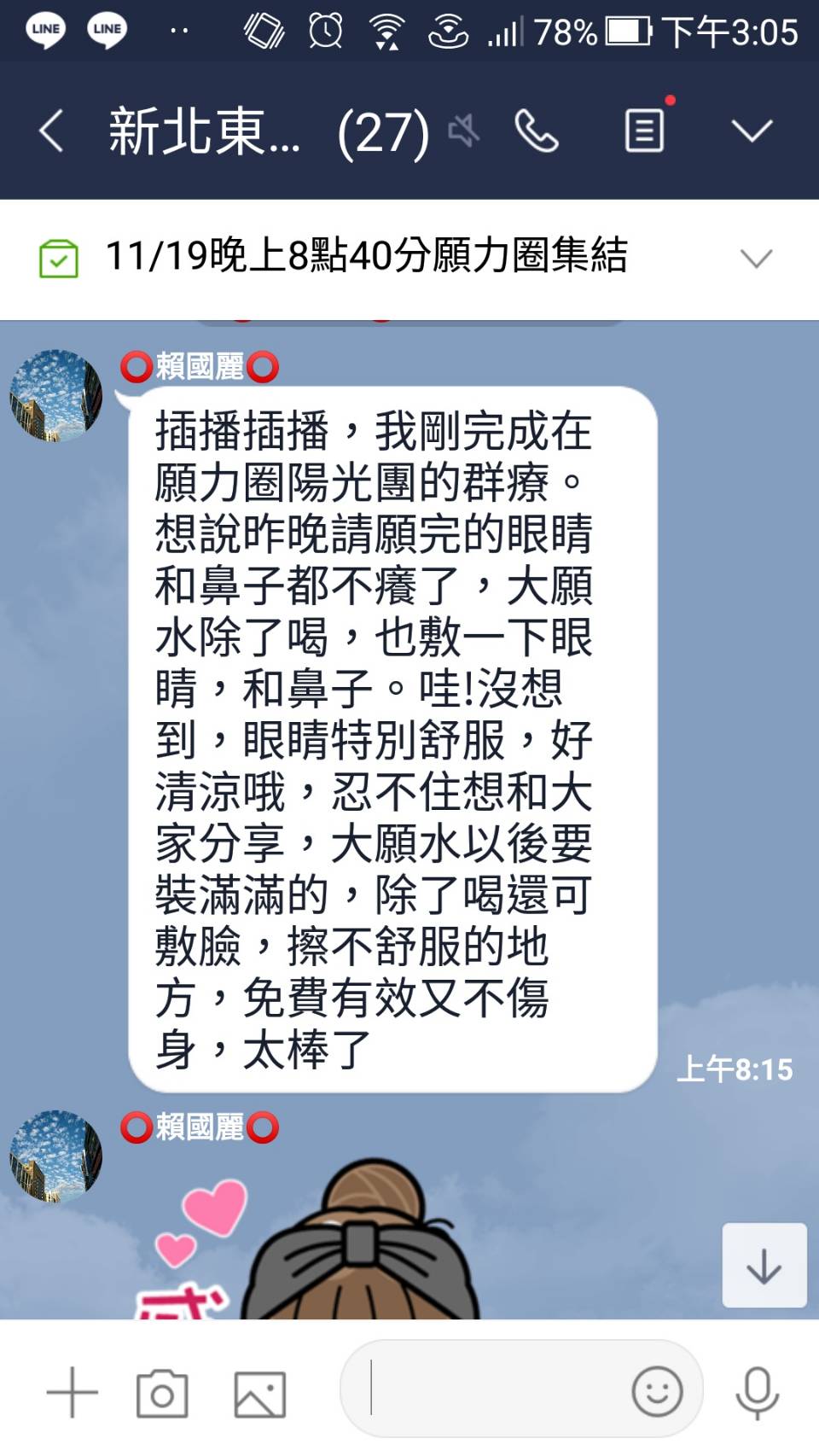
Task: Expand the 11/19 announcement banner
Action: point(756,259)
